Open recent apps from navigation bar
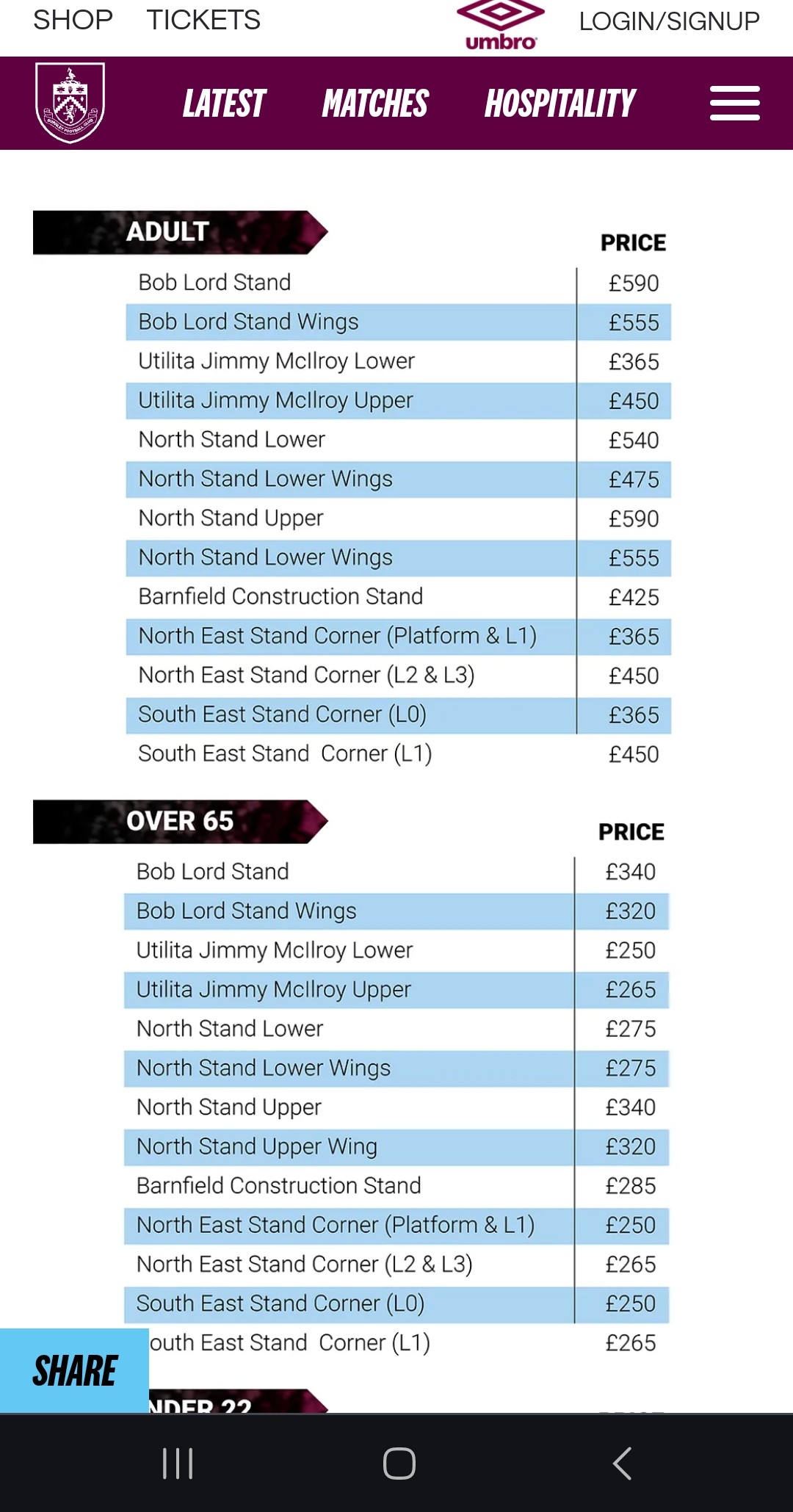Viewport: 793px width, 1512px height. (177, 1463)
